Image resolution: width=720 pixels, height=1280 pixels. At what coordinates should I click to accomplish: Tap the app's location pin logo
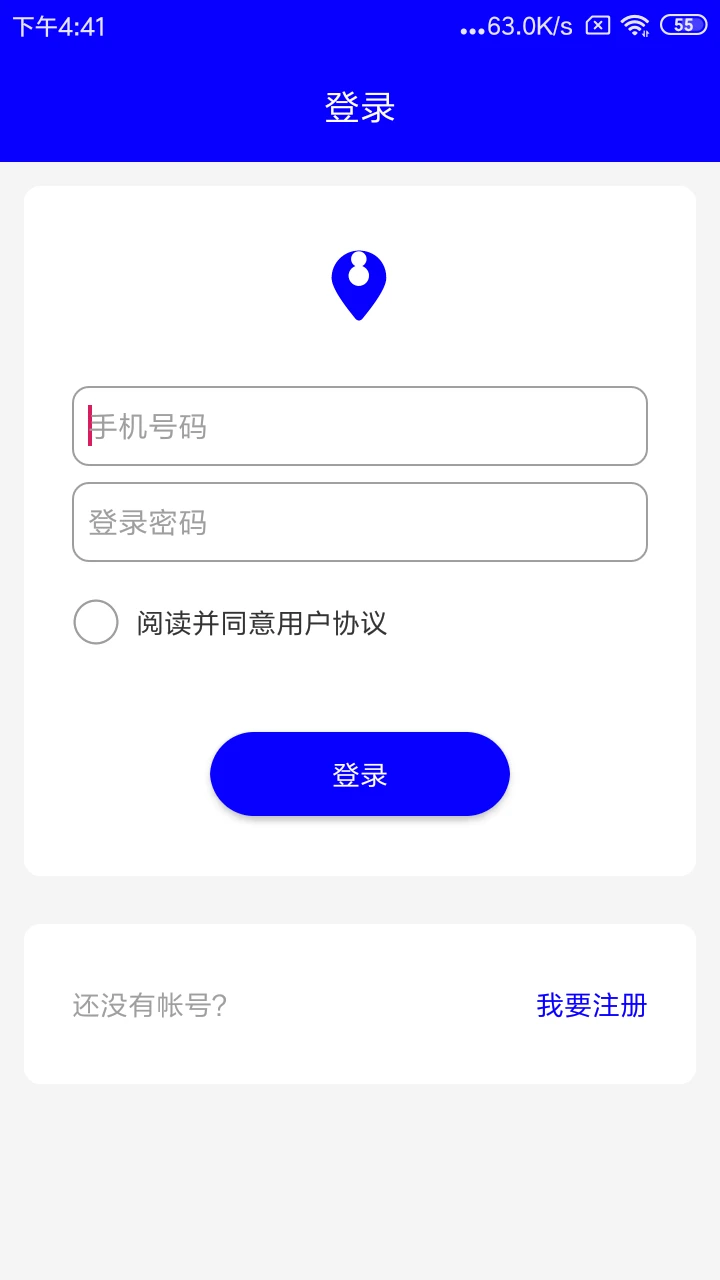359,283
